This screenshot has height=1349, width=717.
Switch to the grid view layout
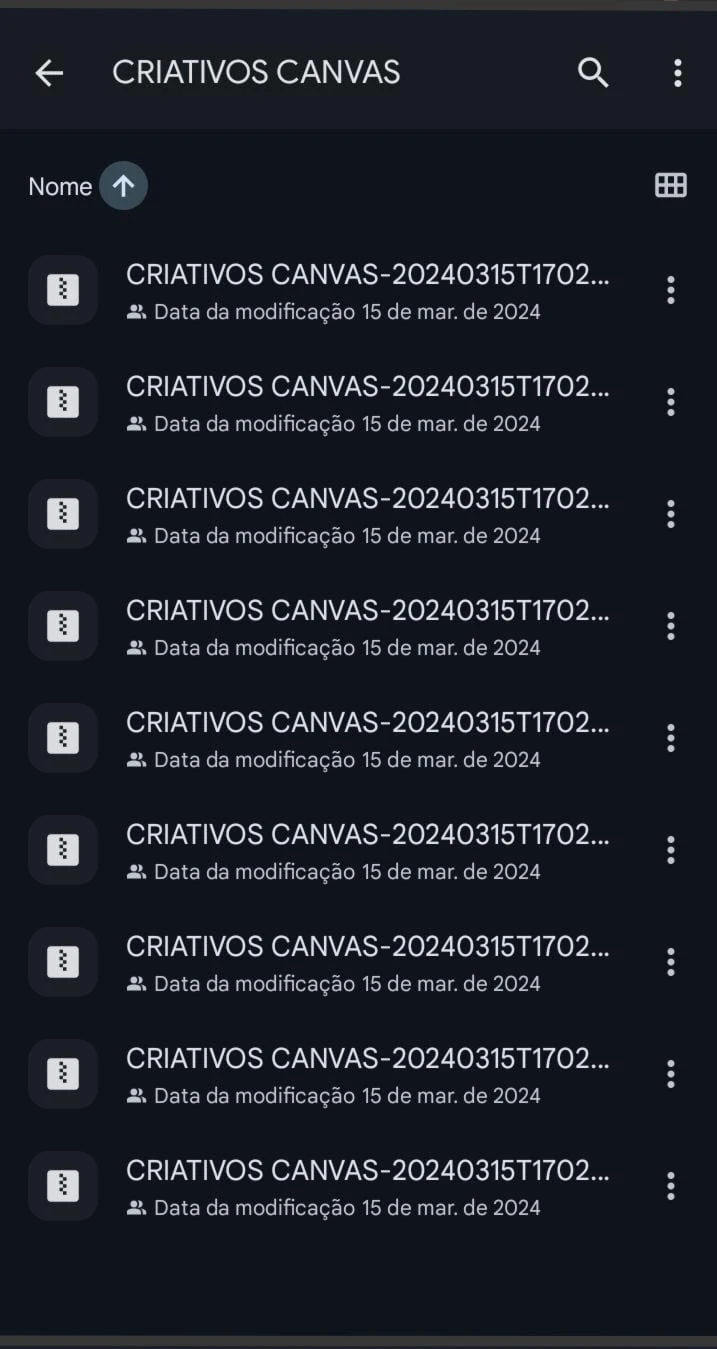(670, 185)
